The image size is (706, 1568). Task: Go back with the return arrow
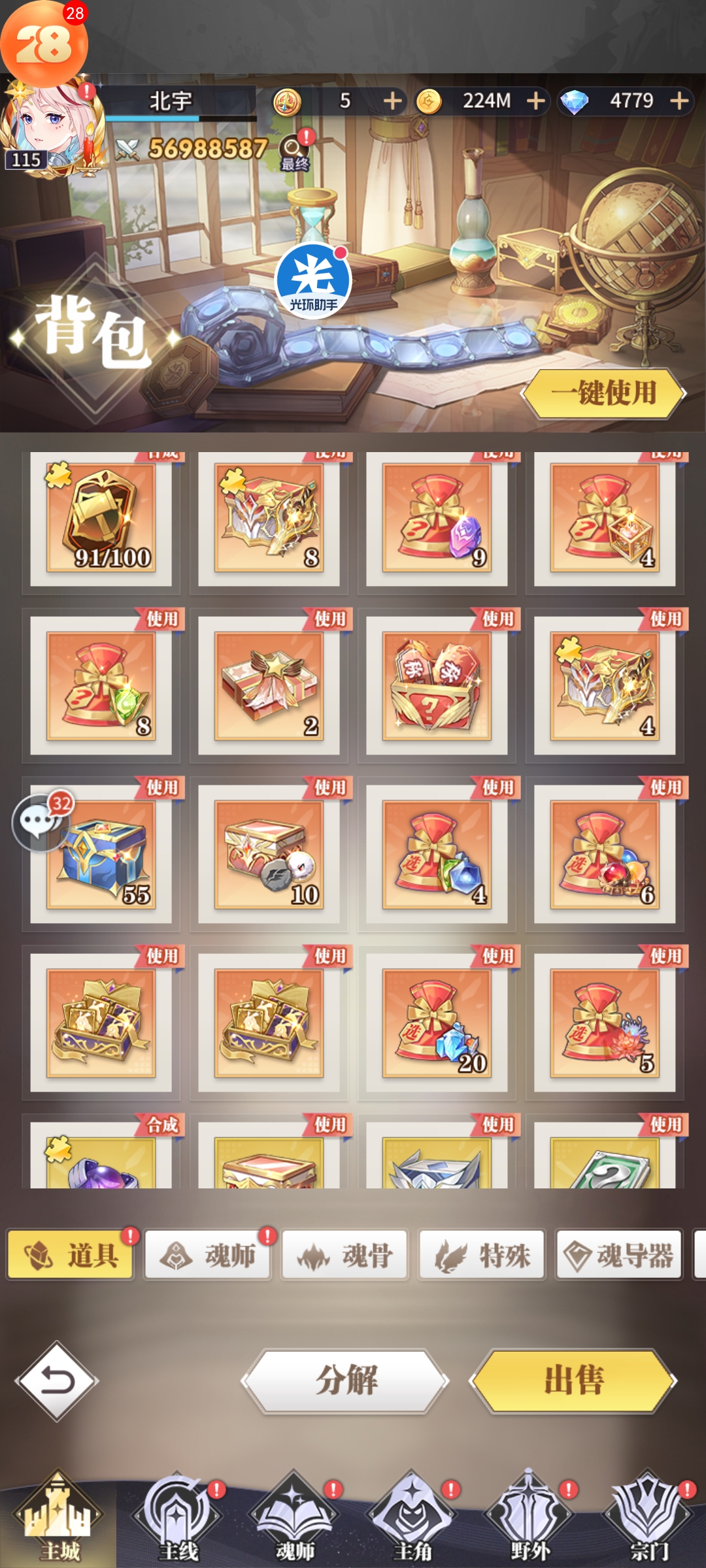(x=57, y=1380)
